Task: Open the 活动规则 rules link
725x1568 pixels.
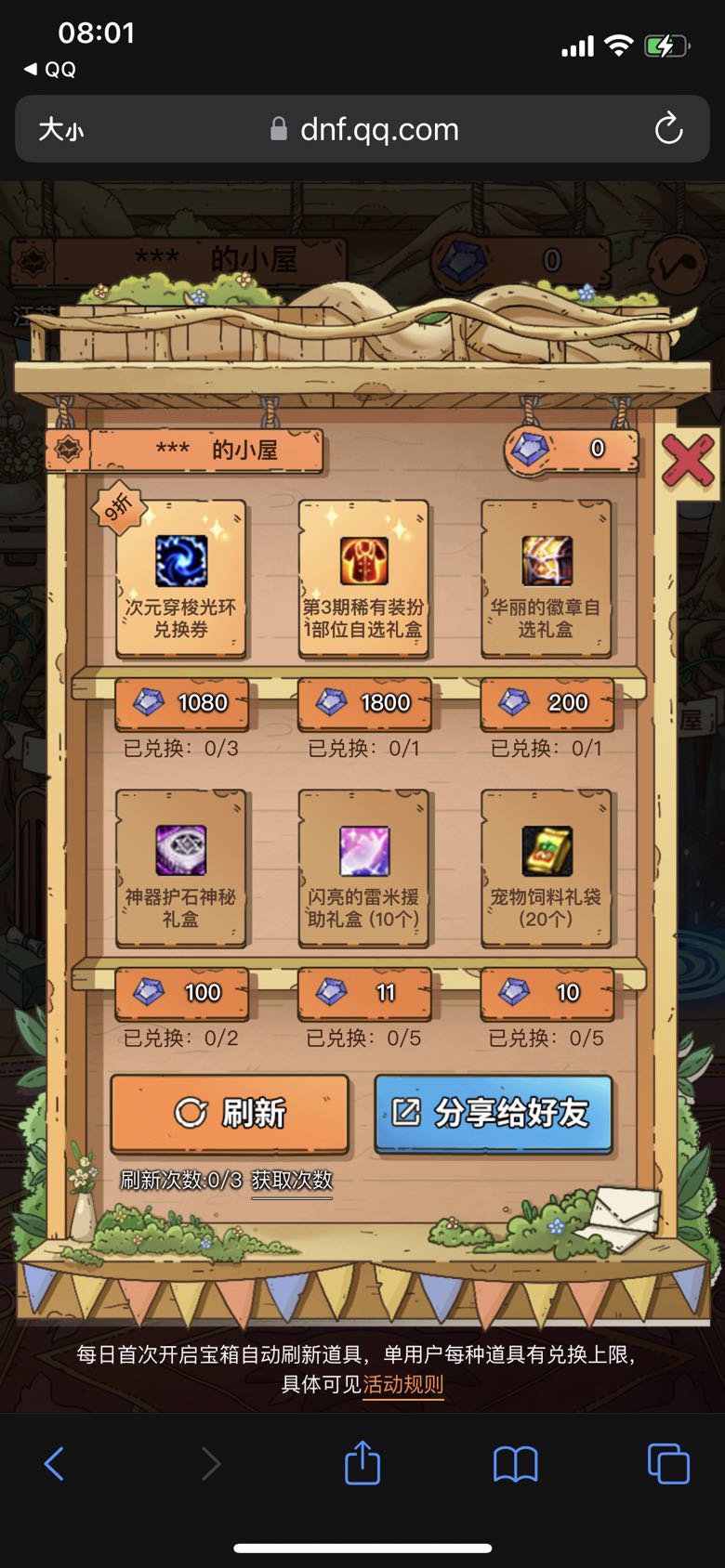Action: pos(402,1384)
